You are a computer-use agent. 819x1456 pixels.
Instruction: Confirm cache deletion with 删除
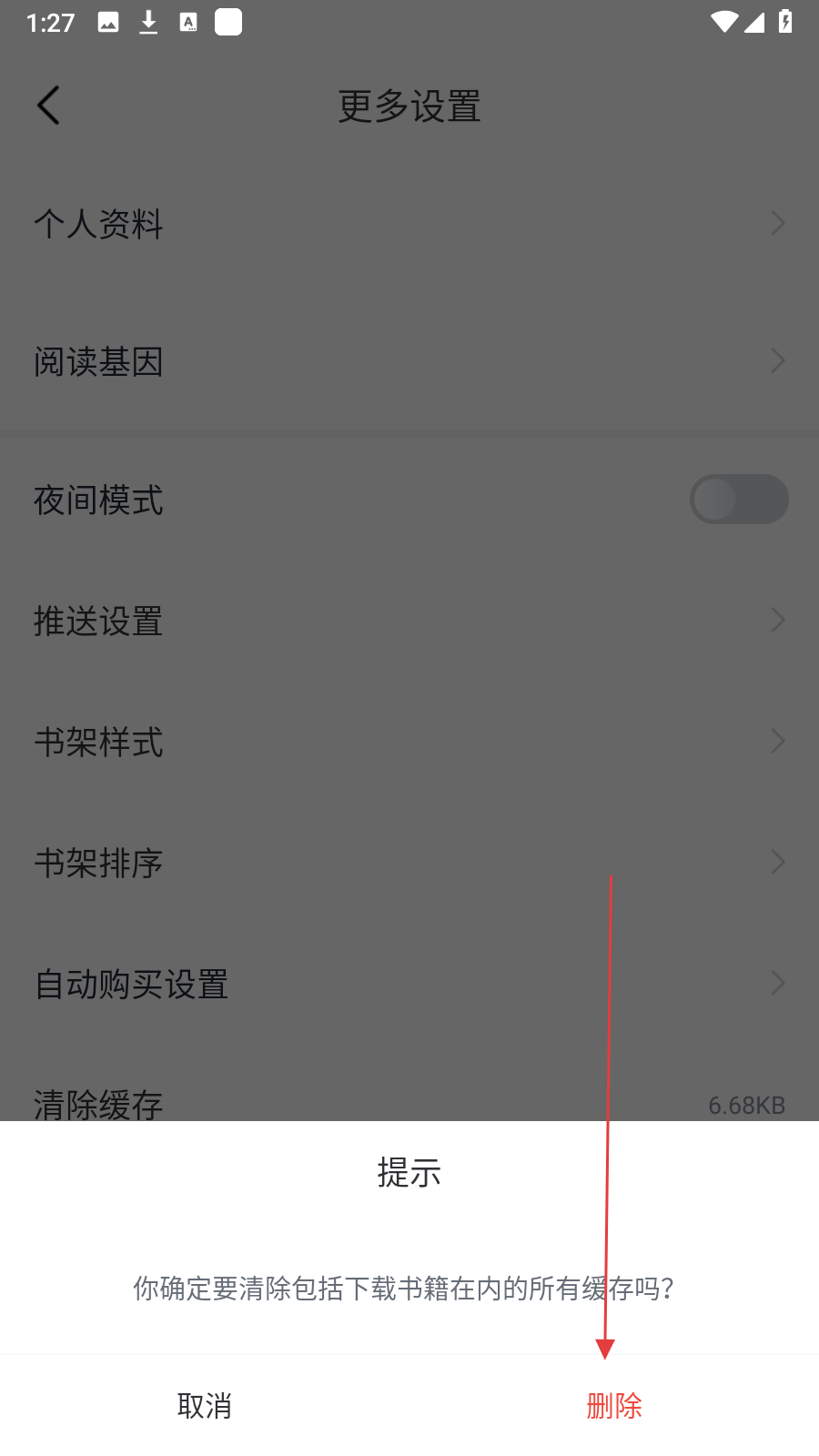614,1406
